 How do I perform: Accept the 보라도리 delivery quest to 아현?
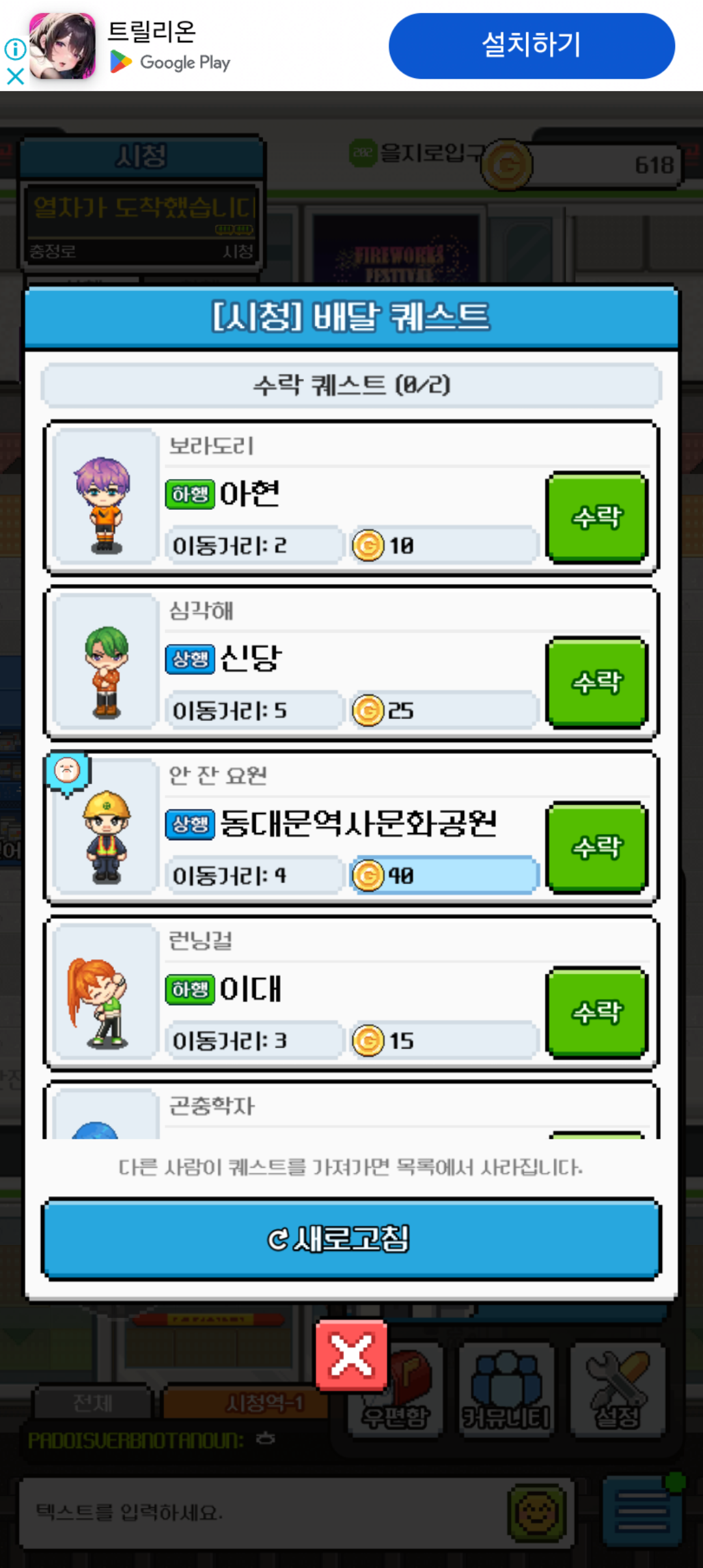(597, 517)
